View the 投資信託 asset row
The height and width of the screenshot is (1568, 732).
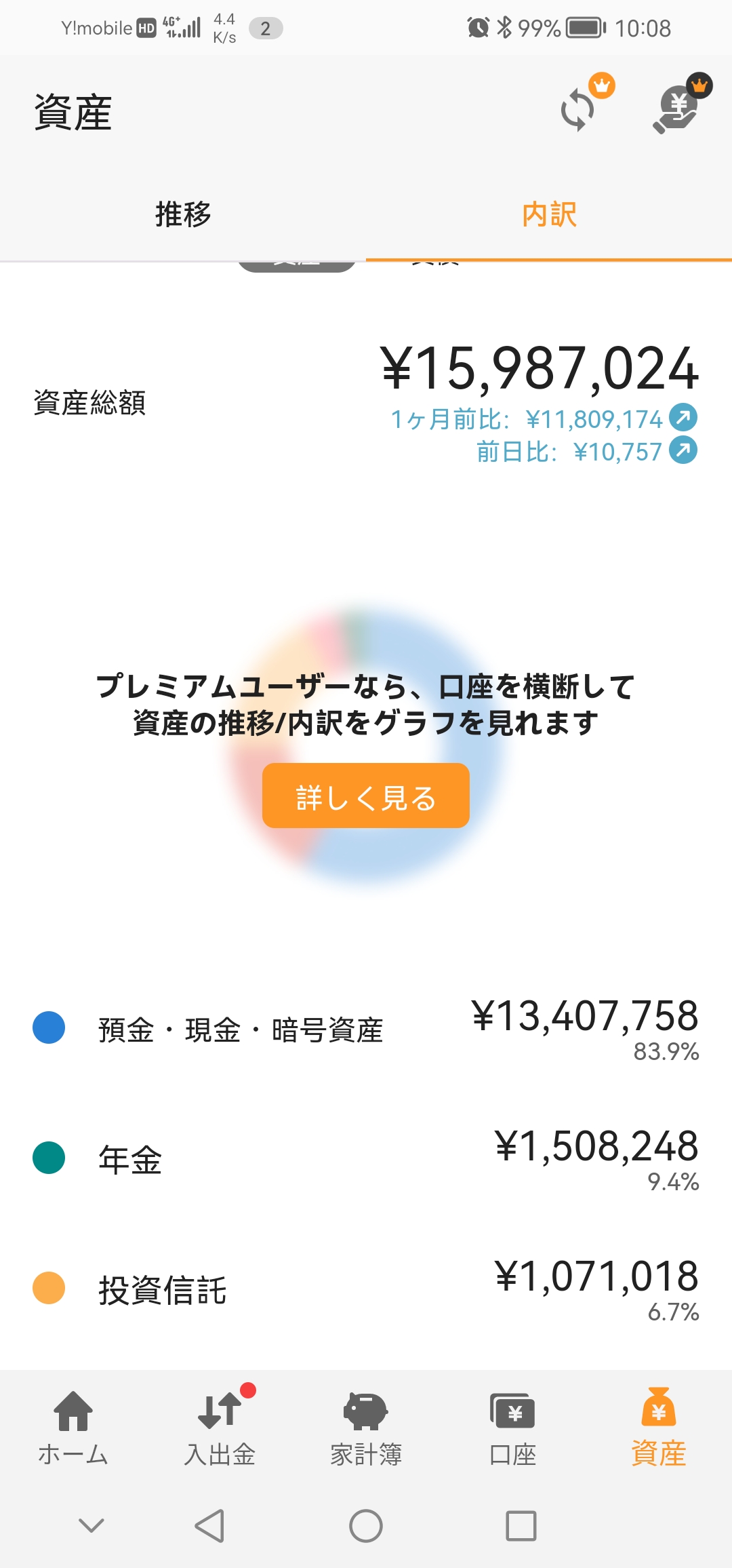tap(366, 1289)
